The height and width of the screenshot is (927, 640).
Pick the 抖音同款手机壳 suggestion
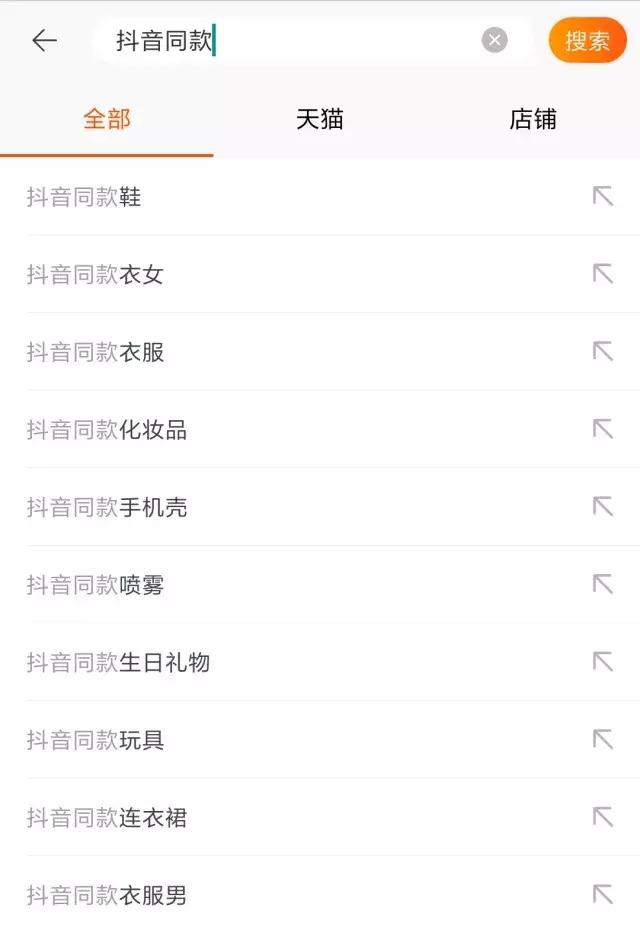click(107, 508)
